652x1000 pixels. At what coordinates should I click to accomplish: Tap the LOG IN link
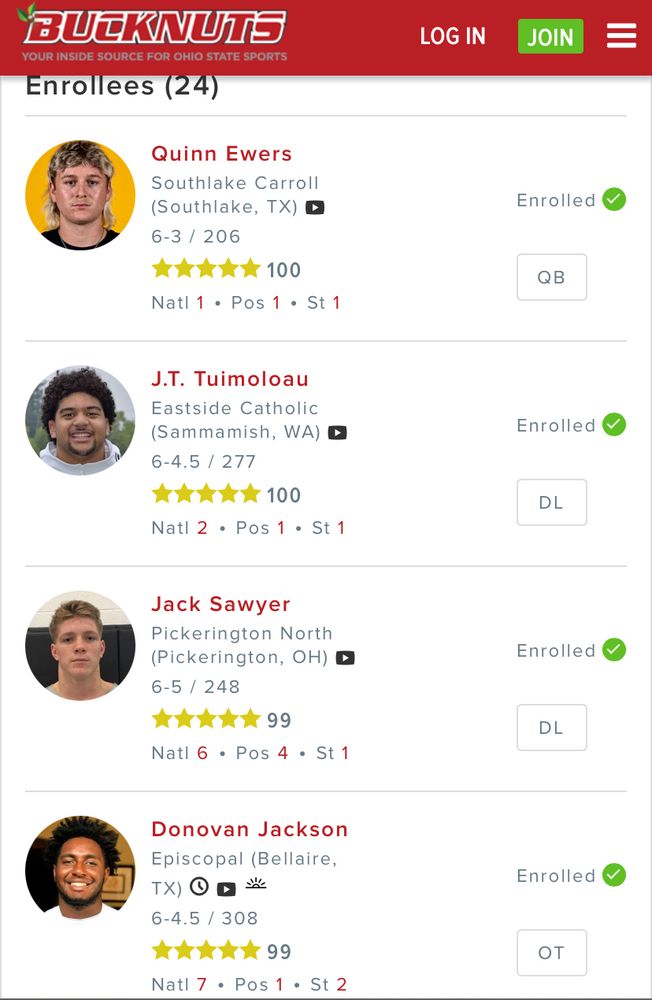click(452, 36)
